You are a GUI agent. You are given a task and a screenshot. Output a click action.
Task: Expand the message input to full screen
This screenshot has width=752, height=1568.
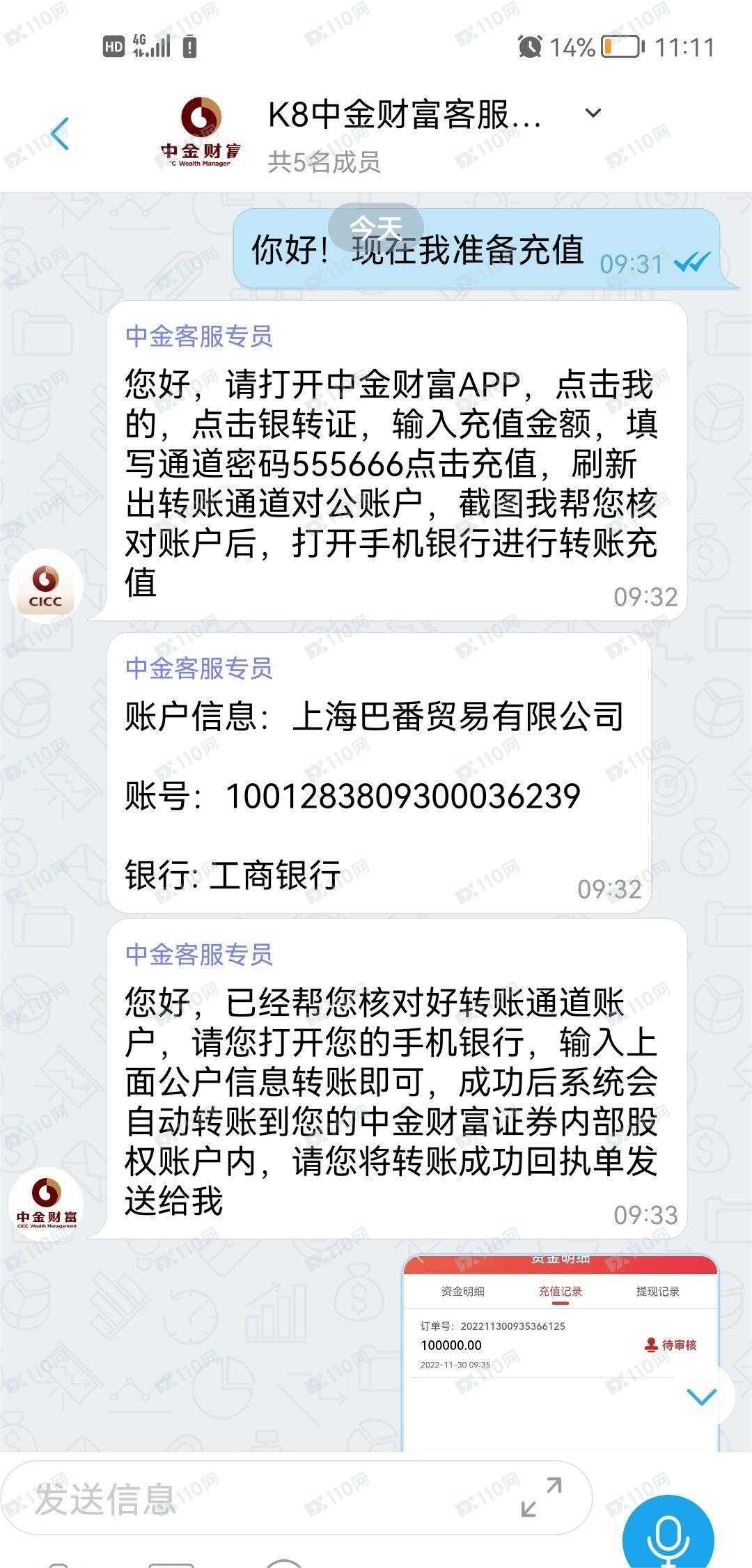[541, 1497]
